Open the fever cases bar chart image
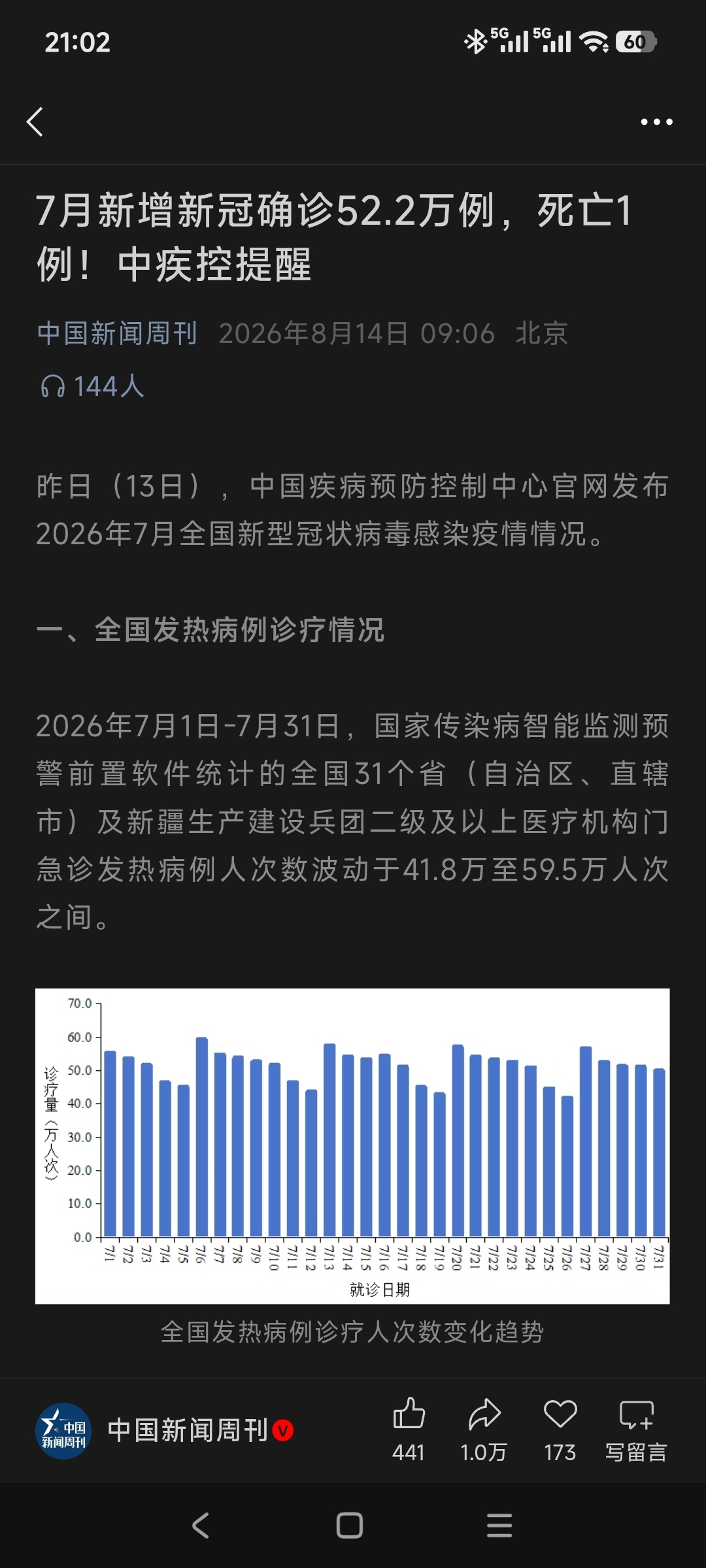706x1568 pixels. click(352, 1146)
